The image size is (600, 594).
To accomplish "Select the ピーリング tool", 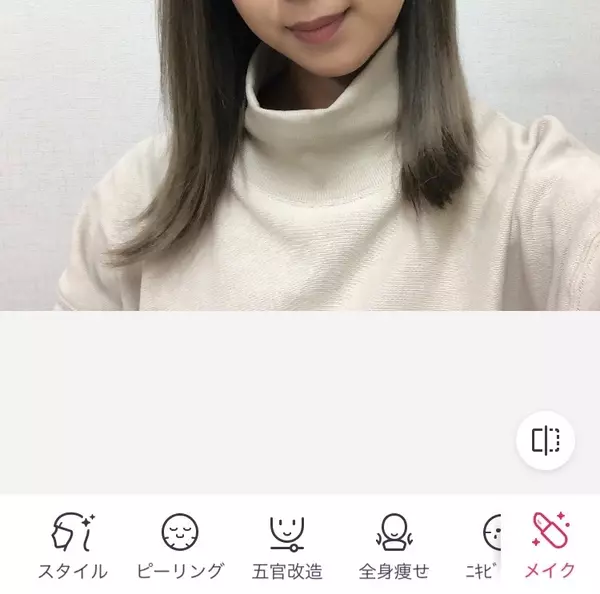I will pos(180,546).
